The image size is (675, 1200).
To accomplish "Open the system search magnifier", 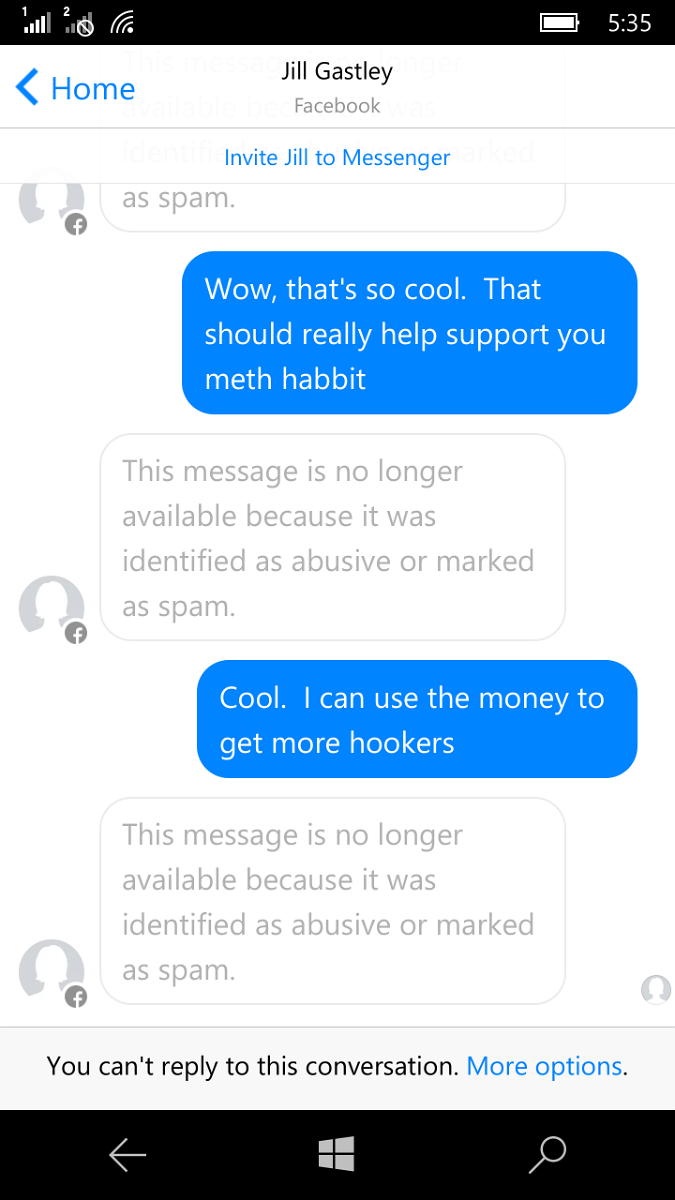I will (547, 1155).
